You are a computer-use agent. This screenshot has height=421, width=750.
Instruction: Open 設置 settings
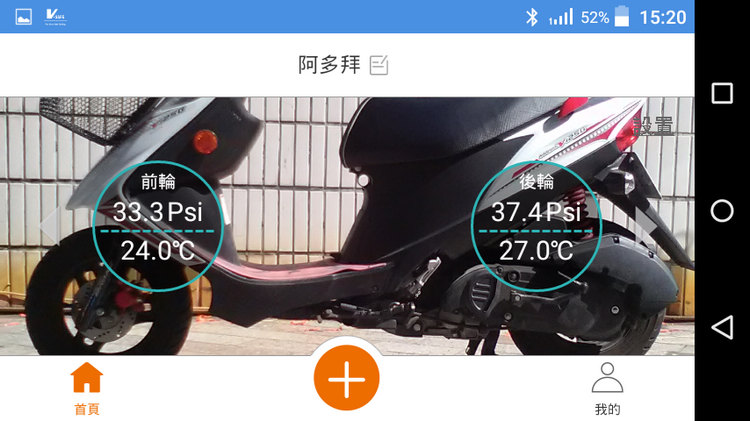(652, 126)
